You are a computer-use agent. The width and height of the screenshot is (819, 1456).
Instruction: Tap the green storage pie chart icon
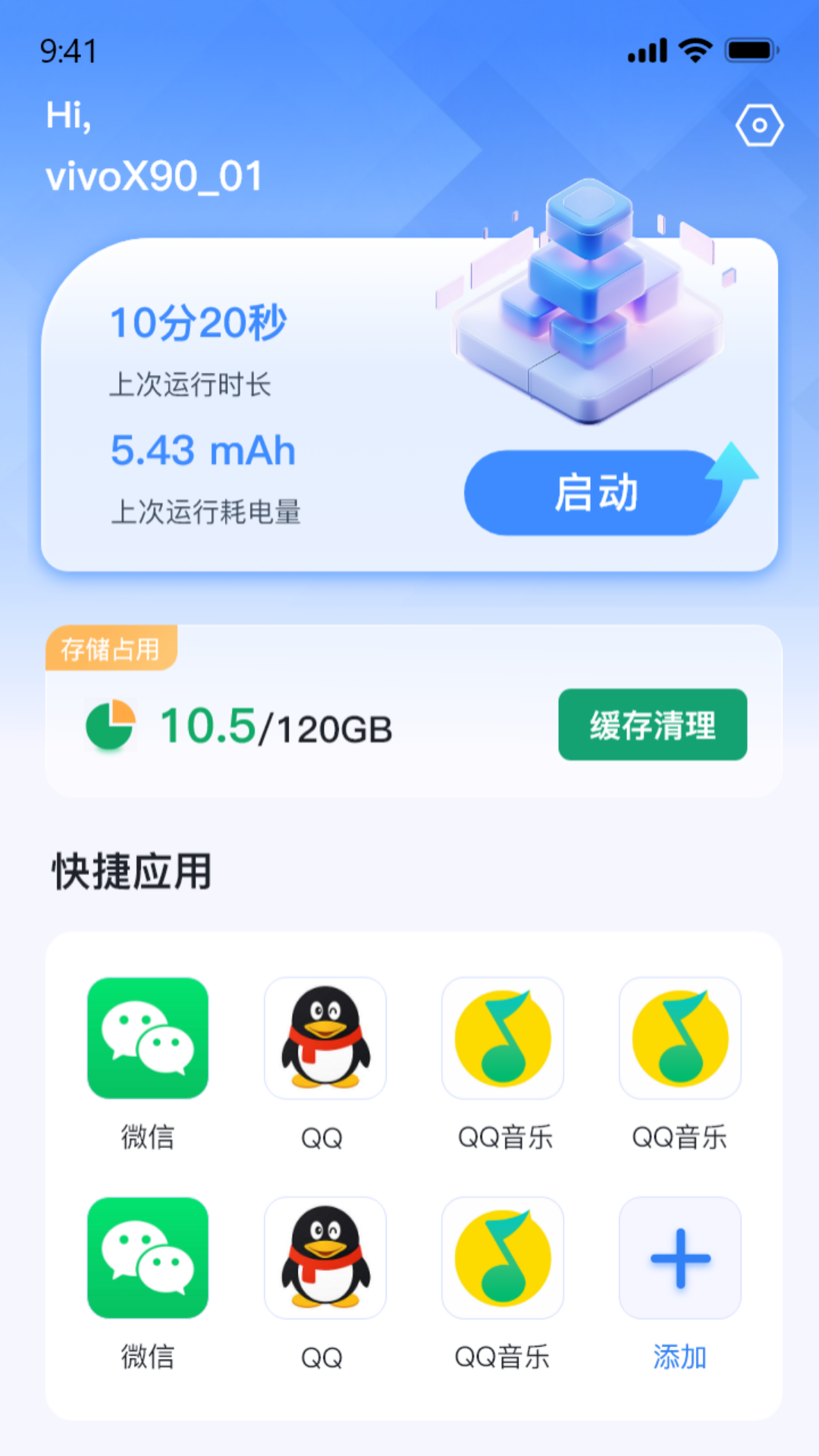click(x=108, y=724)
